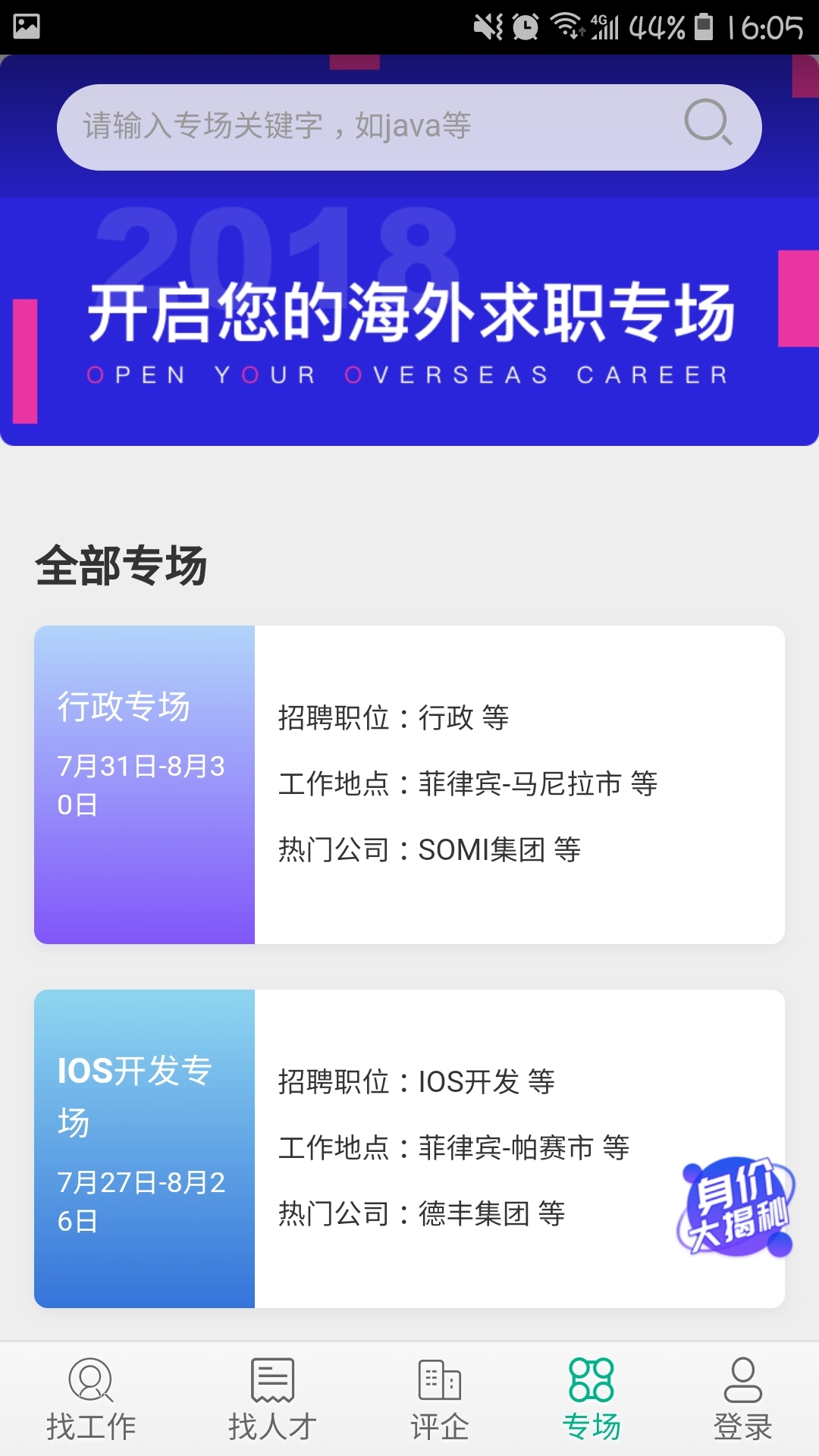The width and height of the screenshot is (819, 1456).
Task: Switch to the 找工作 tab
Action: point(91,1398)
